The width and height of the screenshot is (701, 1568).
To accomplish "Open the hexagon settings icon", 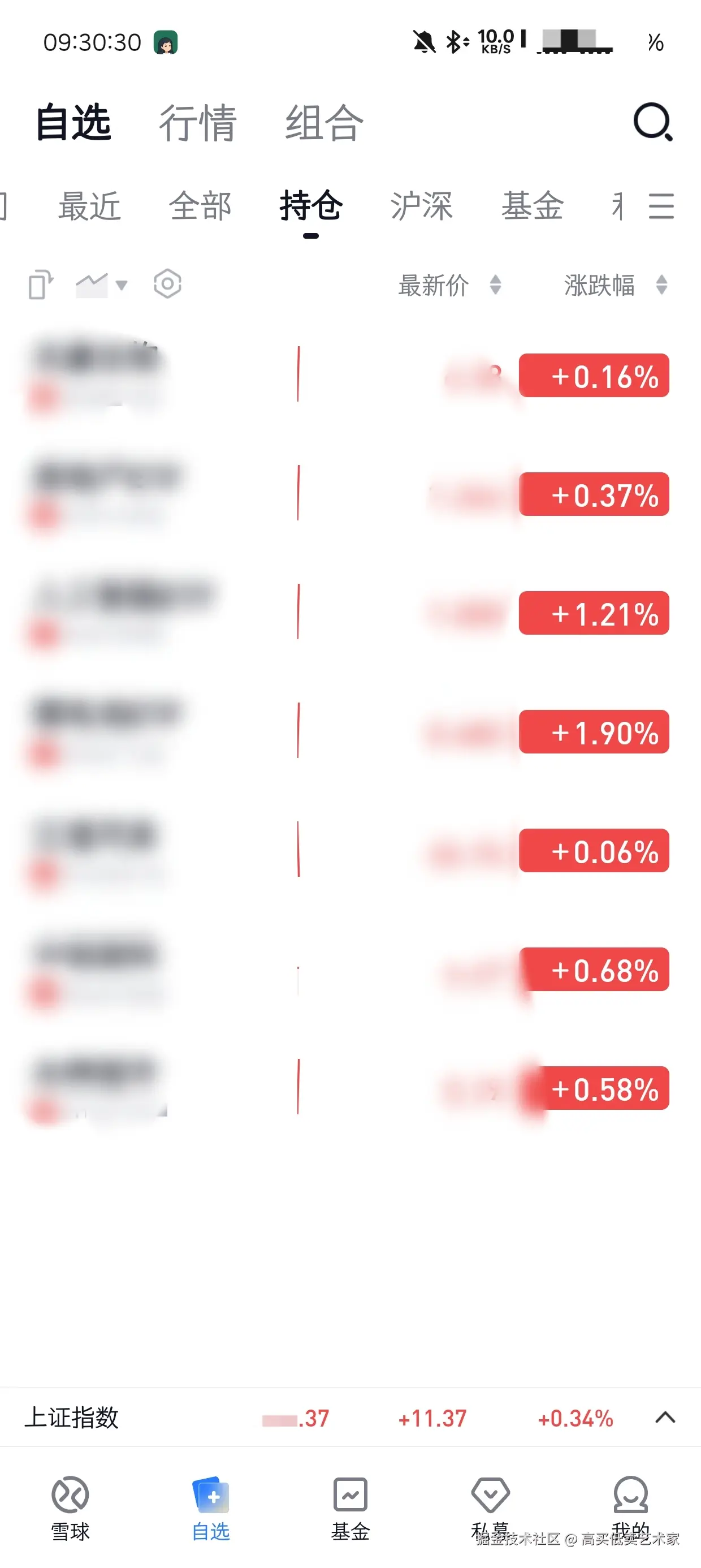I will 167,283.
